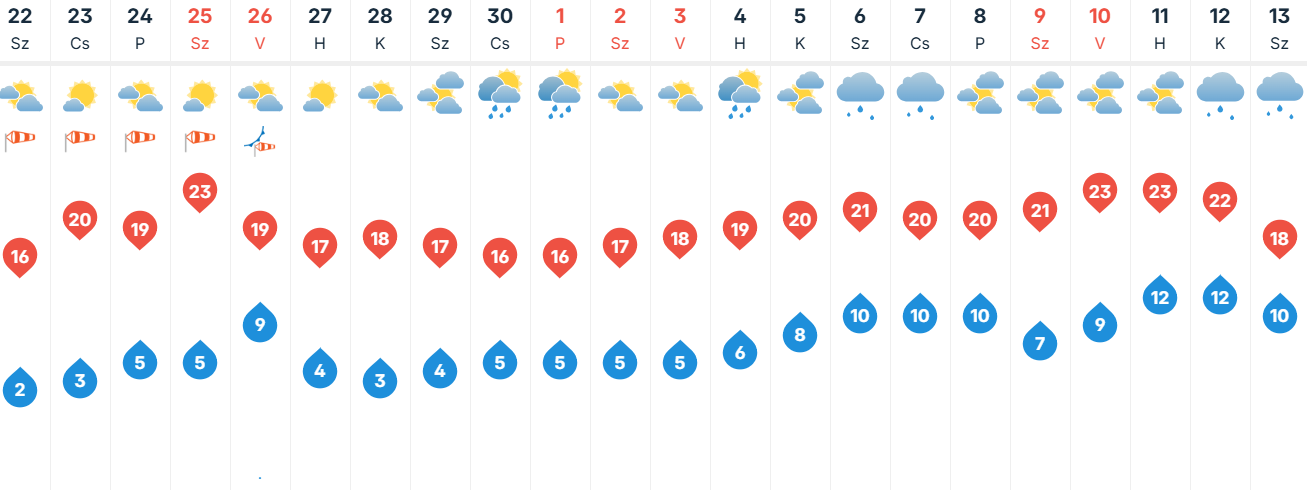Open forecast for day 13 (Sz)
The image size is (1307, 490).
coord(1280,28)
